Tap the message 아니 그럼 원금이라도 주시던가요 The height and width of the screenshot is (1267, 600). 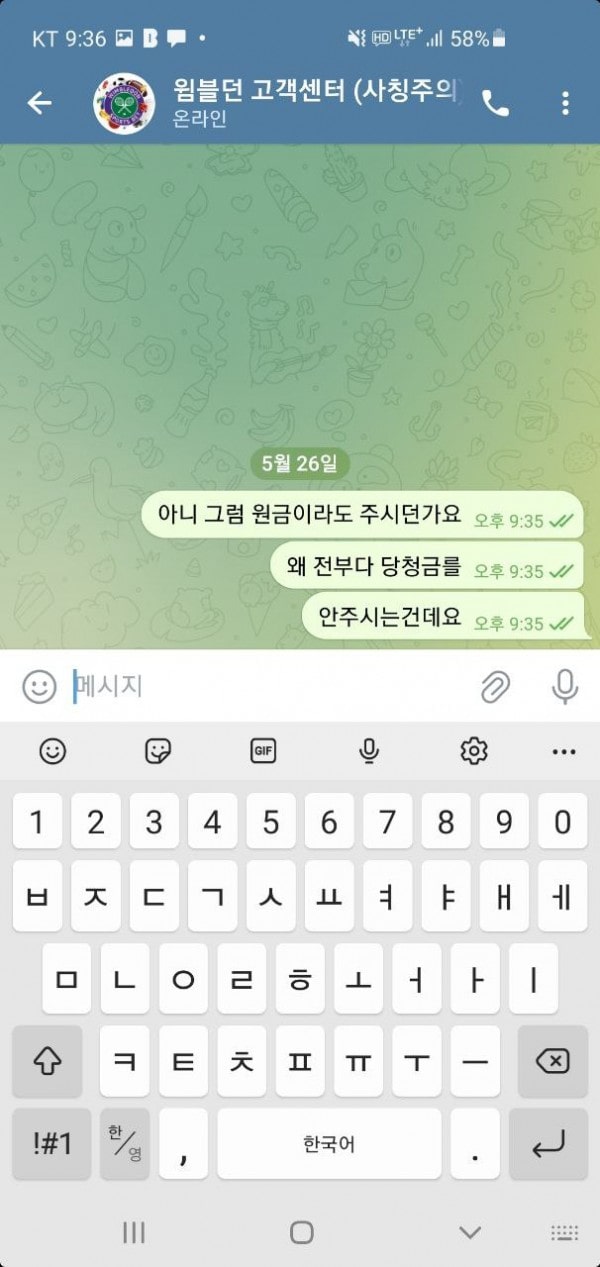(x=310, y=515)
